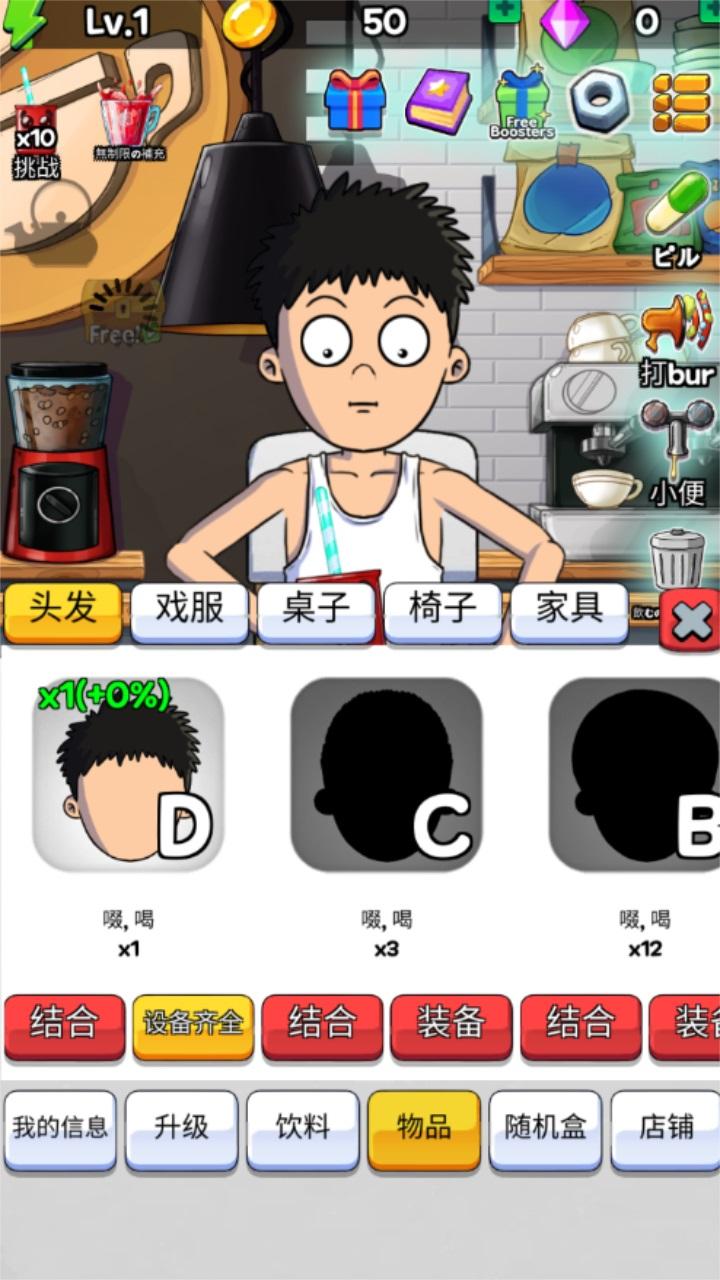Equip the C-rank hairstyle with 装备
720x1280 pixels.
tap(451, 1024)
